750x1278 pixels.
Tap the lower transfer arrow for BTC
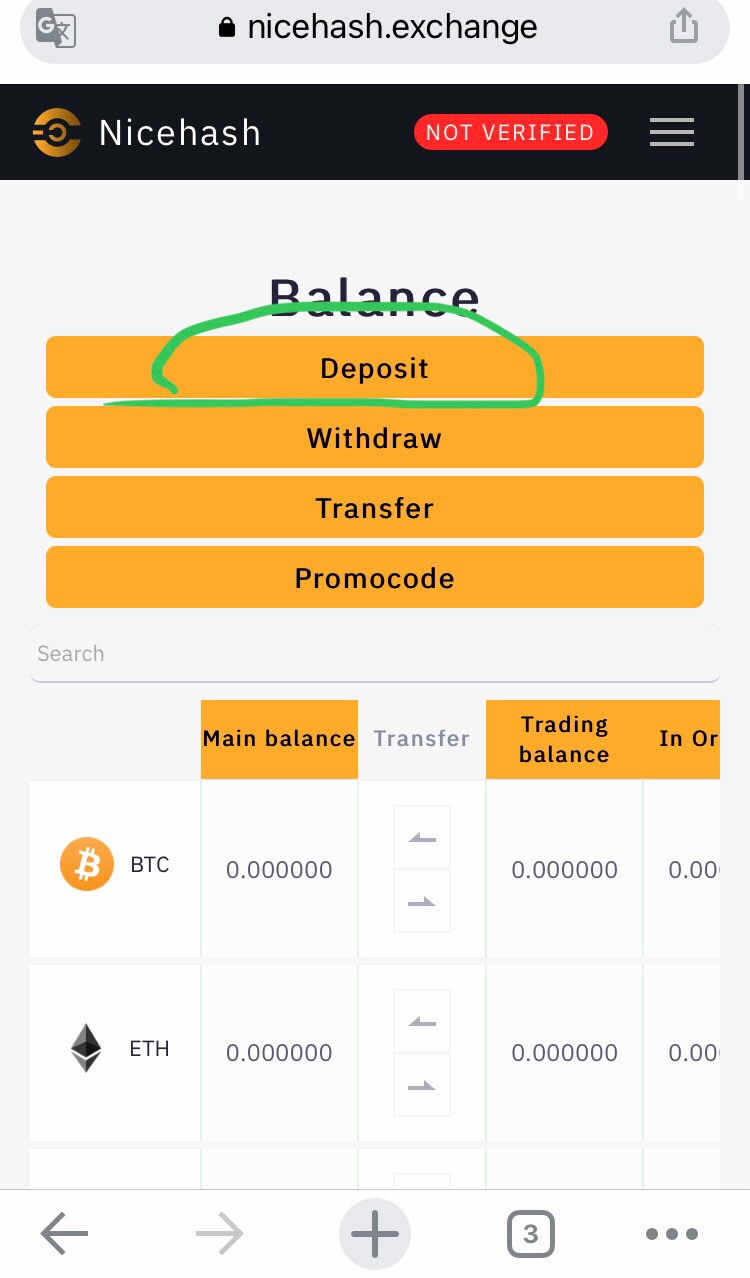point(422,901)
